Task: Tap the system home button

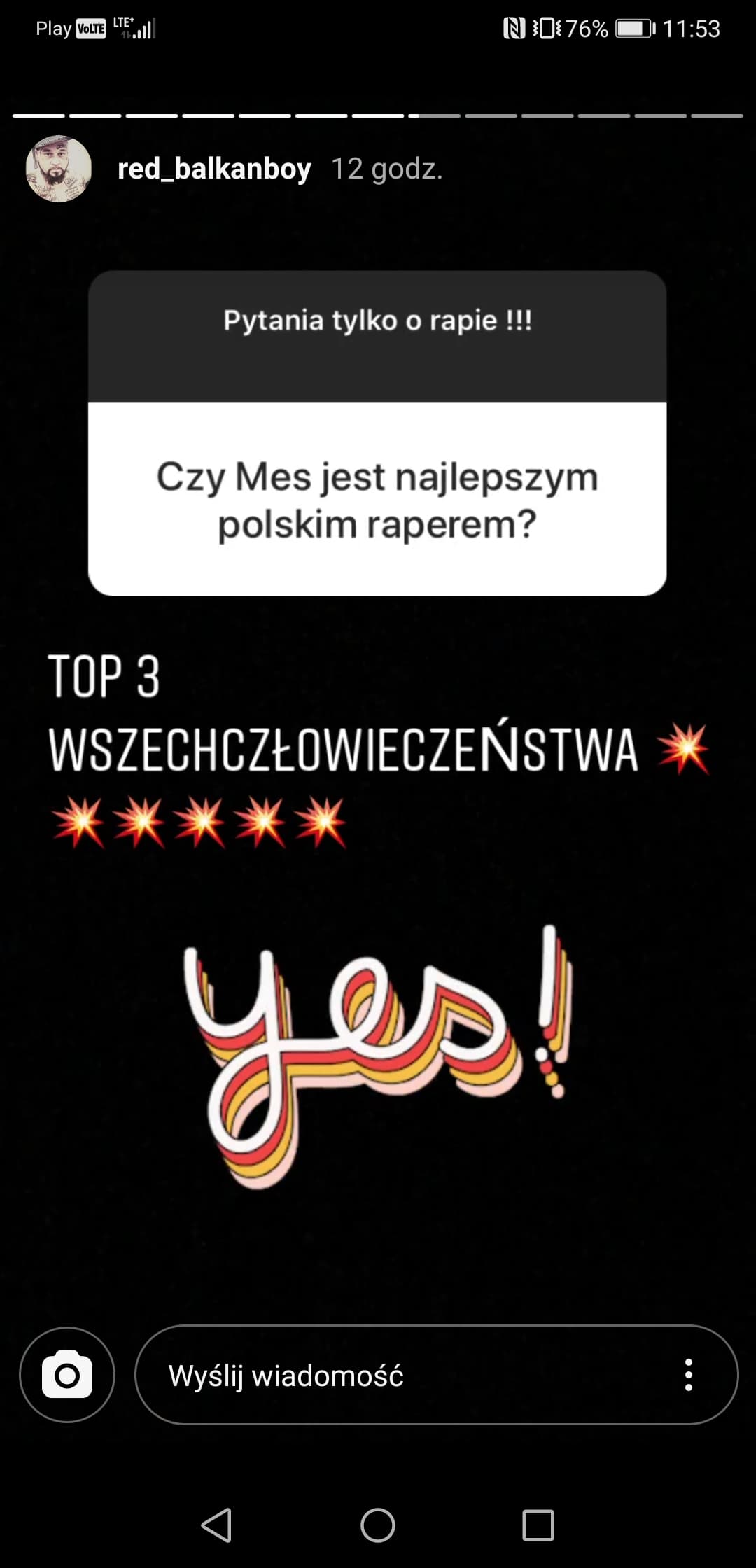Action: [378, 1525]
